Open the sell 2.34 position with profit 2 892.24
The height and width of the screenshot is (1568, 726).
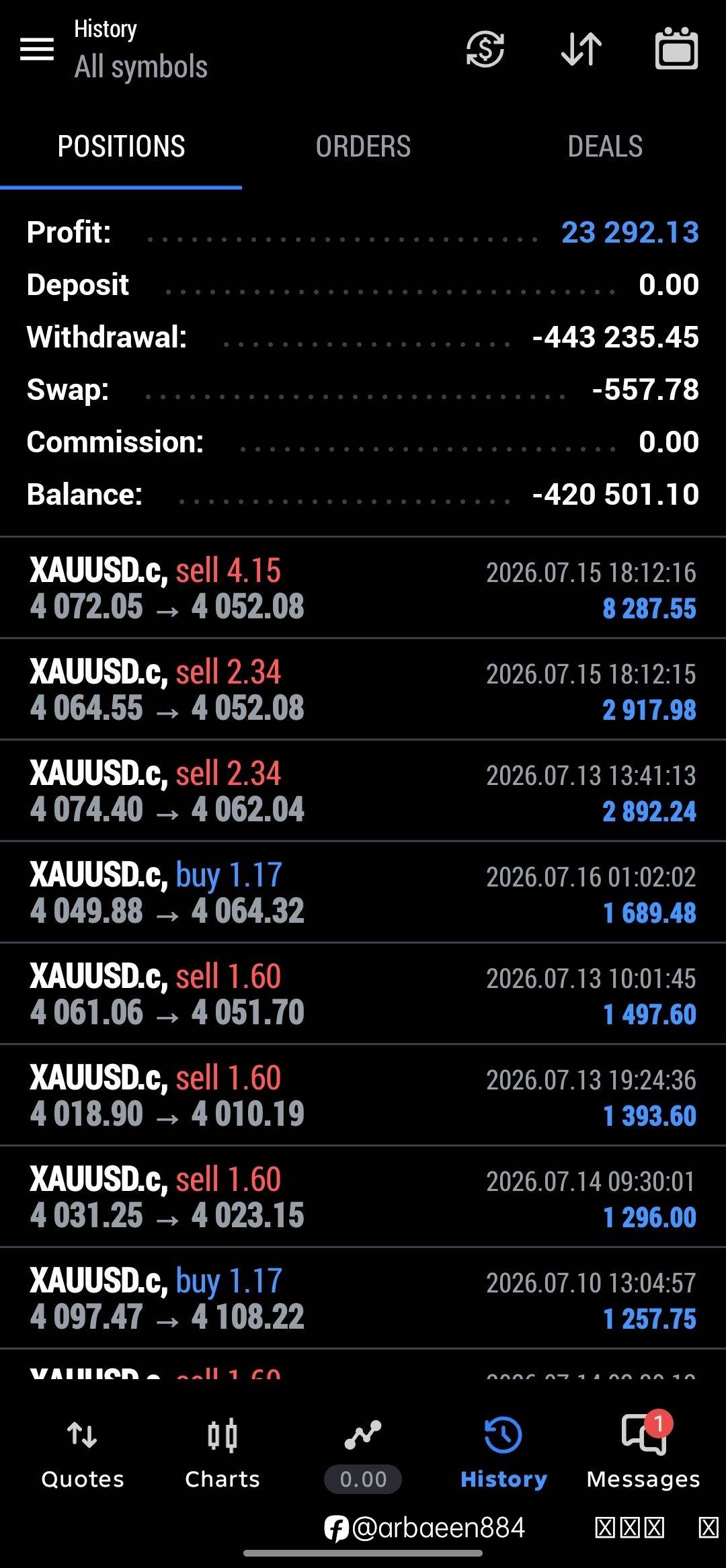pos(363,791)
